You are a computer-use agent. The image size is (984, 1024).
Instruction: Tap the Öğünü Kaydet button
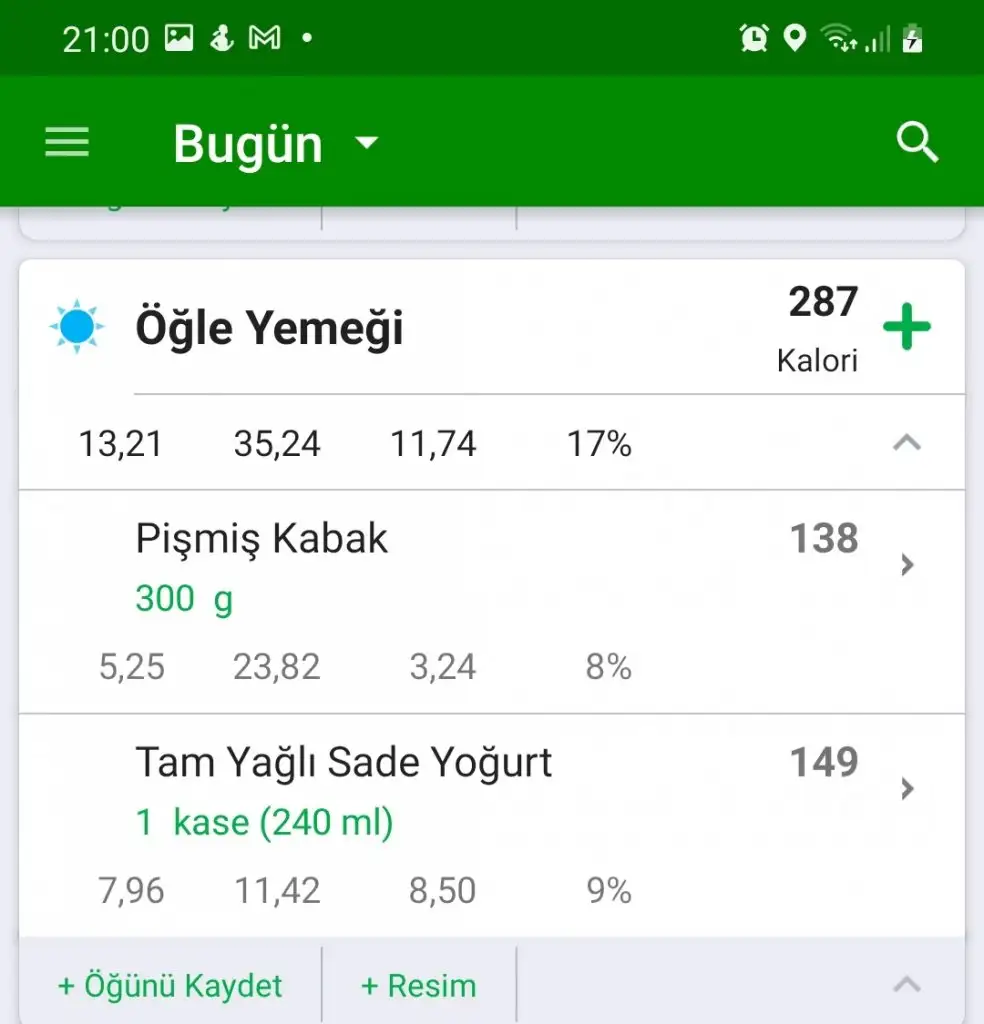click(x=170, y=986)
